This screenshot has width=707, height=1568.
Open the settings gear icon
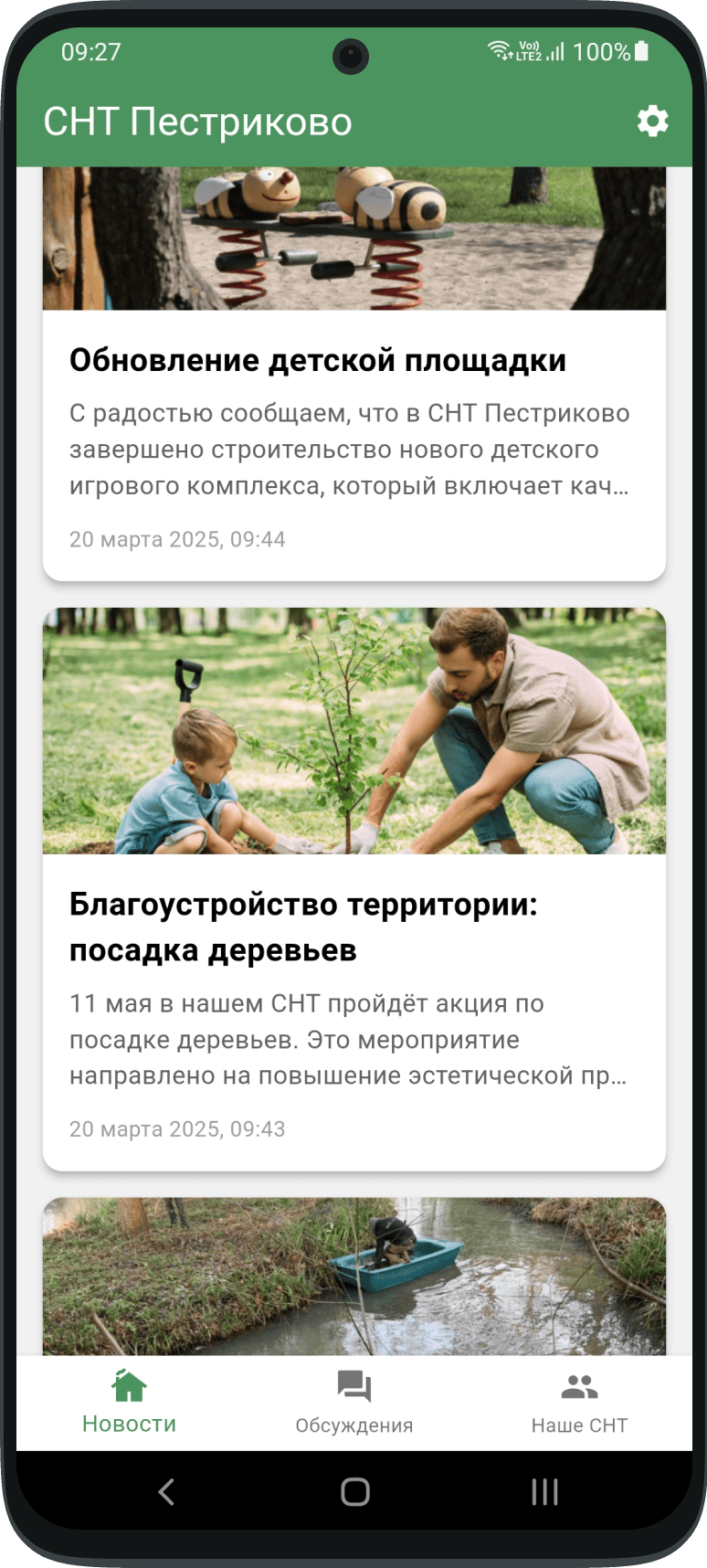click(652, 121)
